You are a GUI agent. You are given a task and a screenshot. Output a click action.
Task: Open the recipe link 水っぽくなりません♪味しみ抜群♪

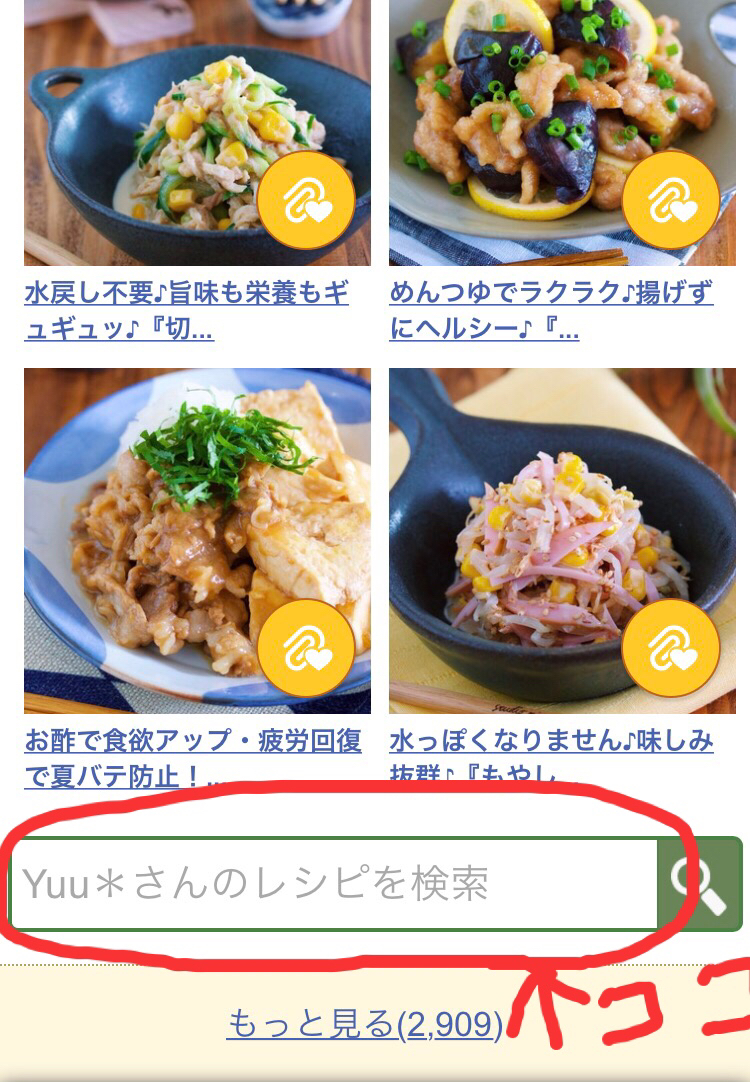tap(551, 742)
